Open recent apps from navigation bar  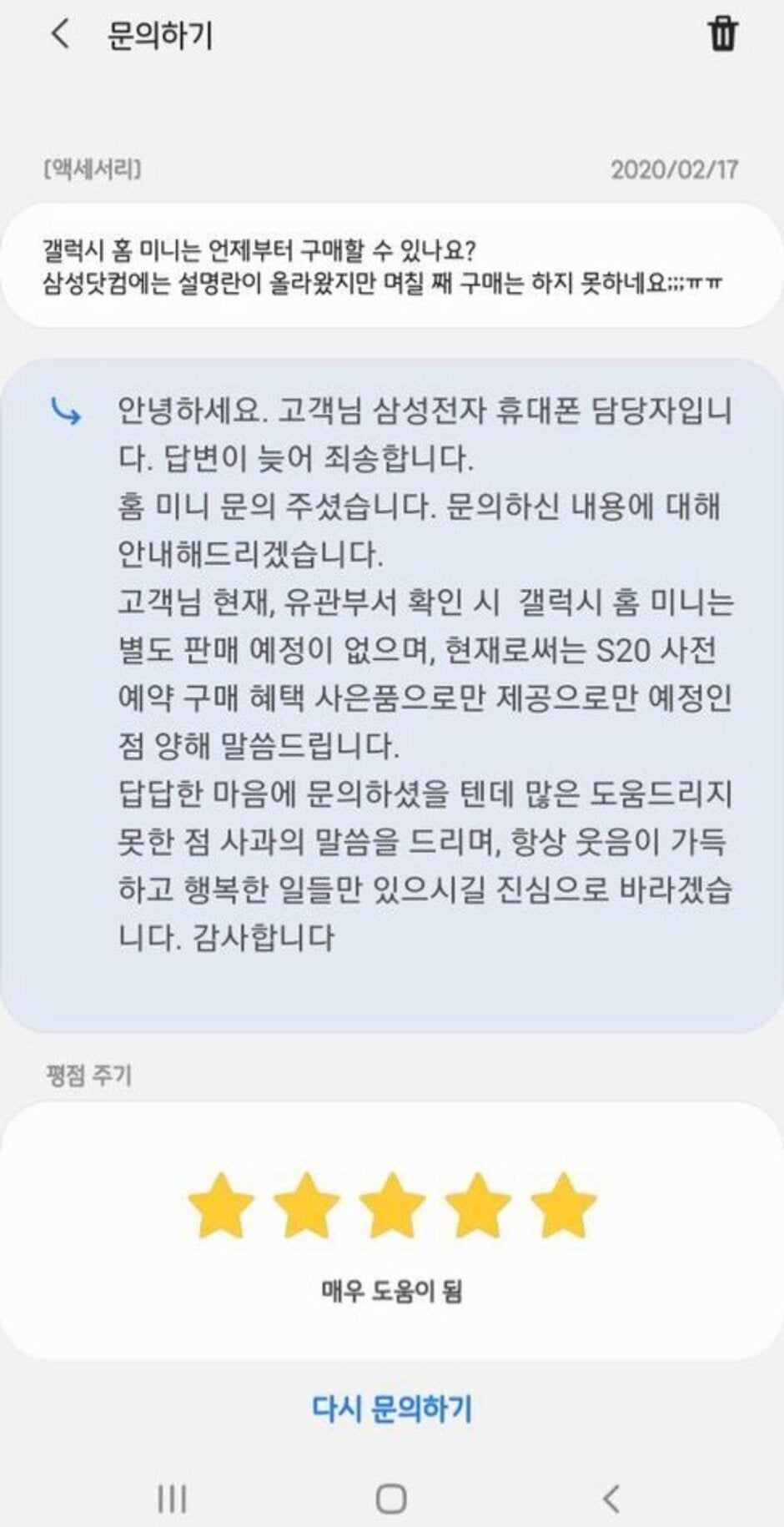point(173,1499)
